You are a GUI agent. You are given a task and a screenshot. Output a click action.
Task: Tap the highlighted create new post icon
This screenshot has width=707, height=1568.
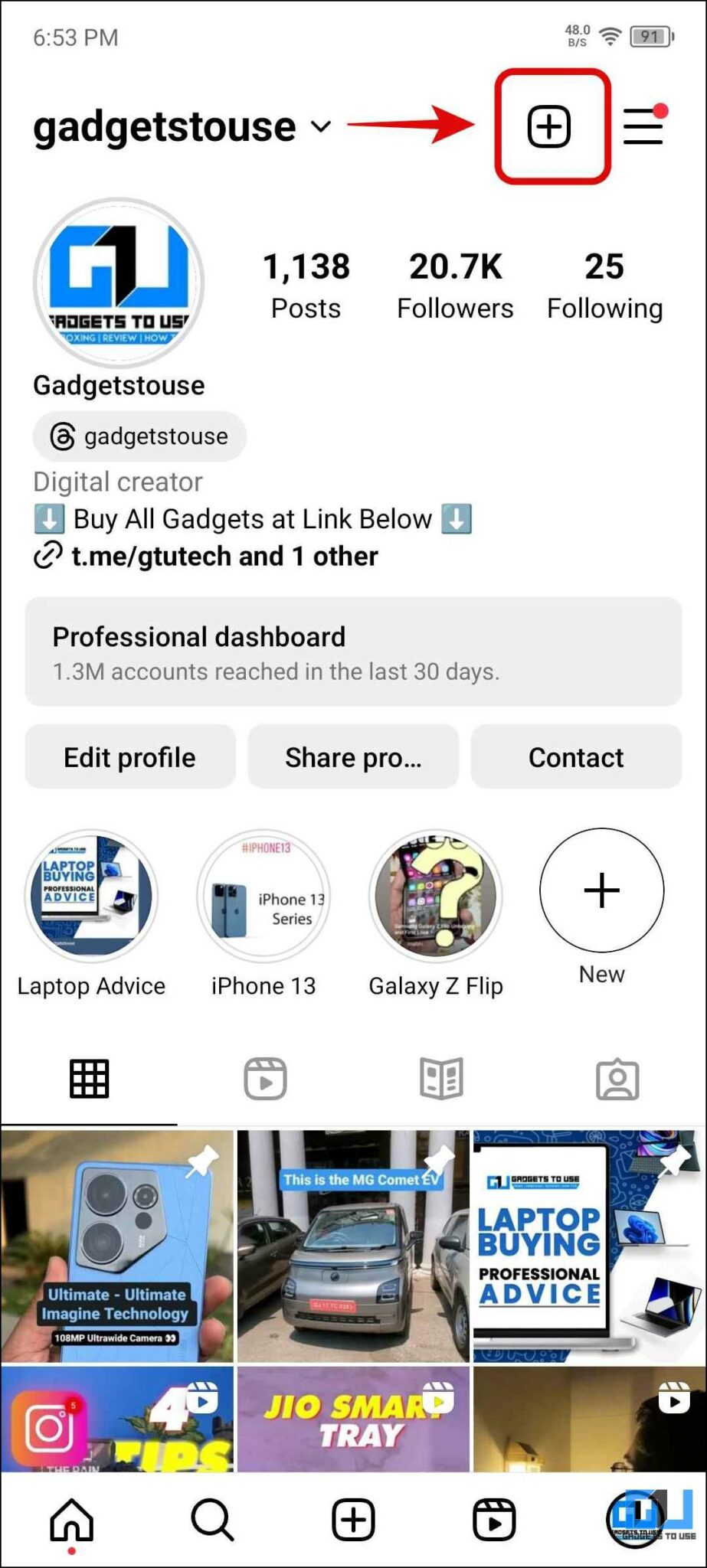tap(551, 127)
